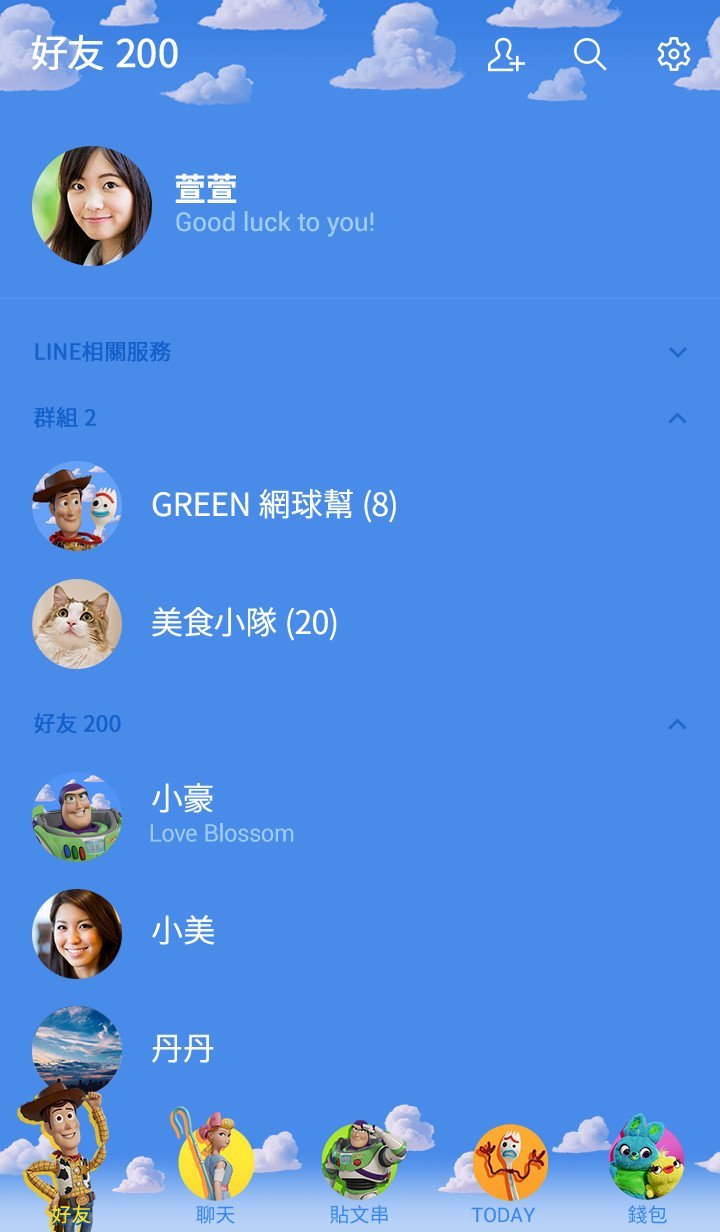This screenshot has width=720, height=1232.
Task: Open the search magnifier icon
Action: coord(589,55)
